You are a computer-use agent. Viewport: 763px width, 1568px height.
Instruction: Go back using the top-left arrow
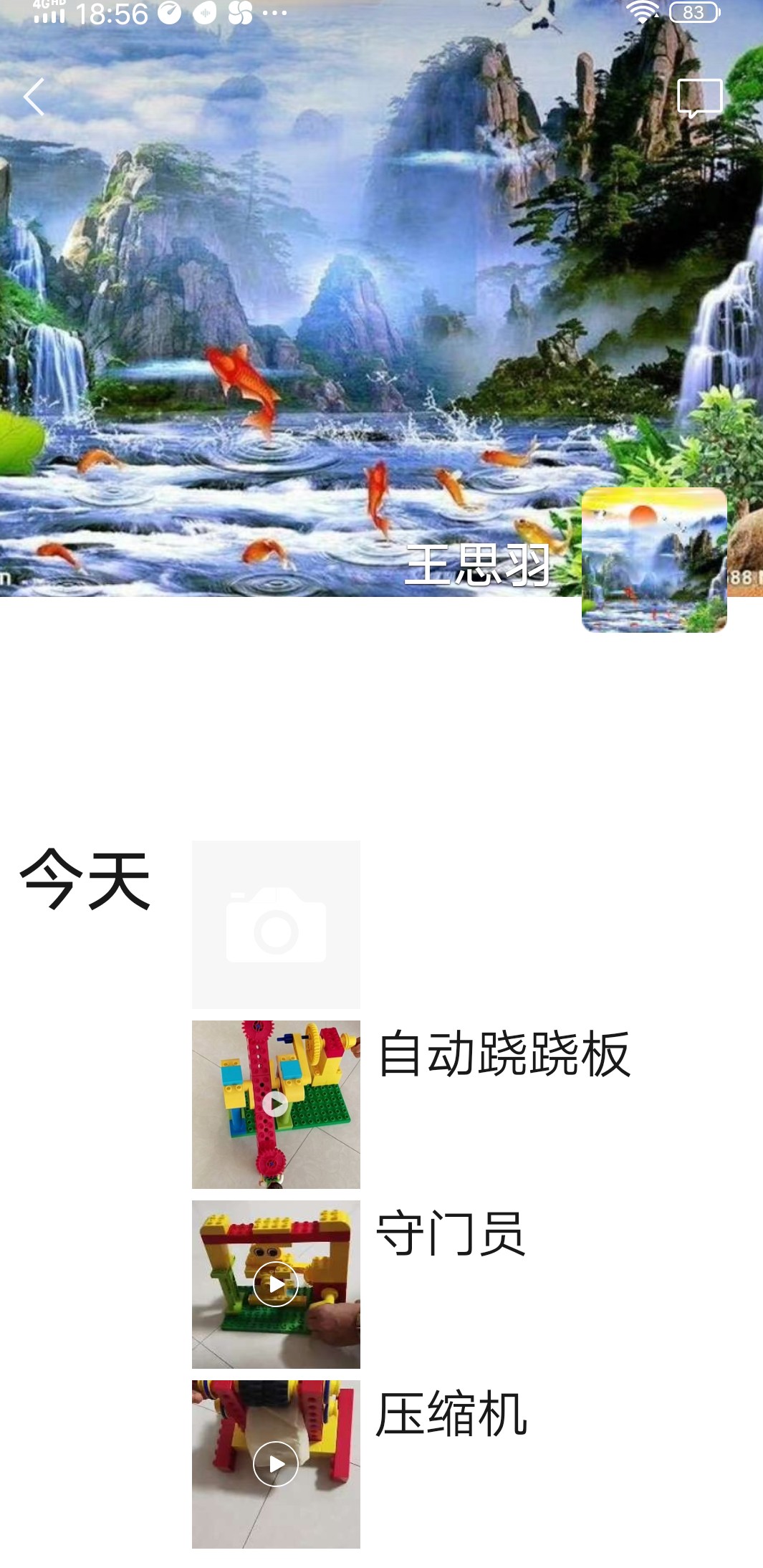34,97
